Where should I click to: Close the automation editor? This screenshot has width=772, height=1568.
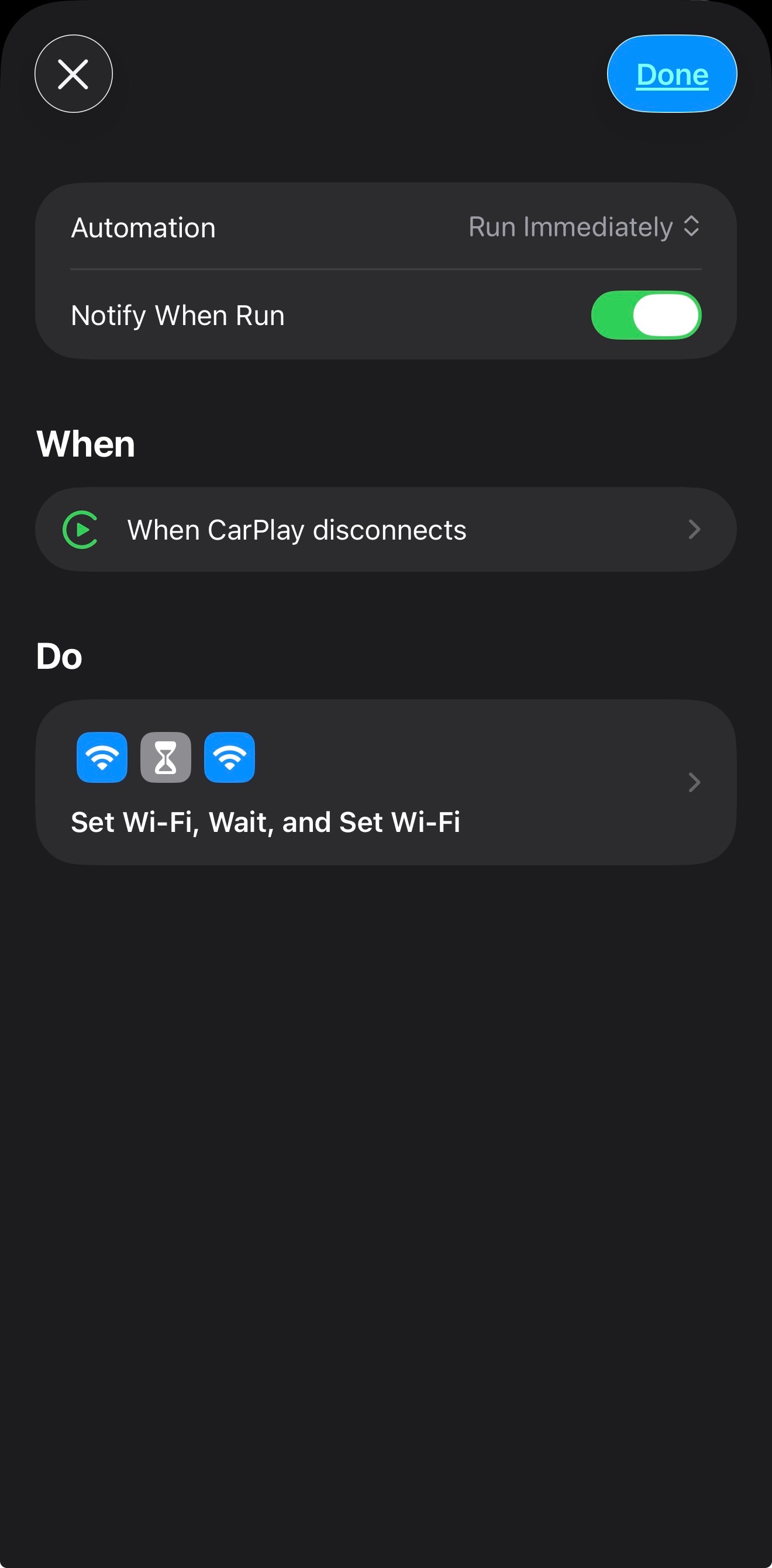point(73,74)
